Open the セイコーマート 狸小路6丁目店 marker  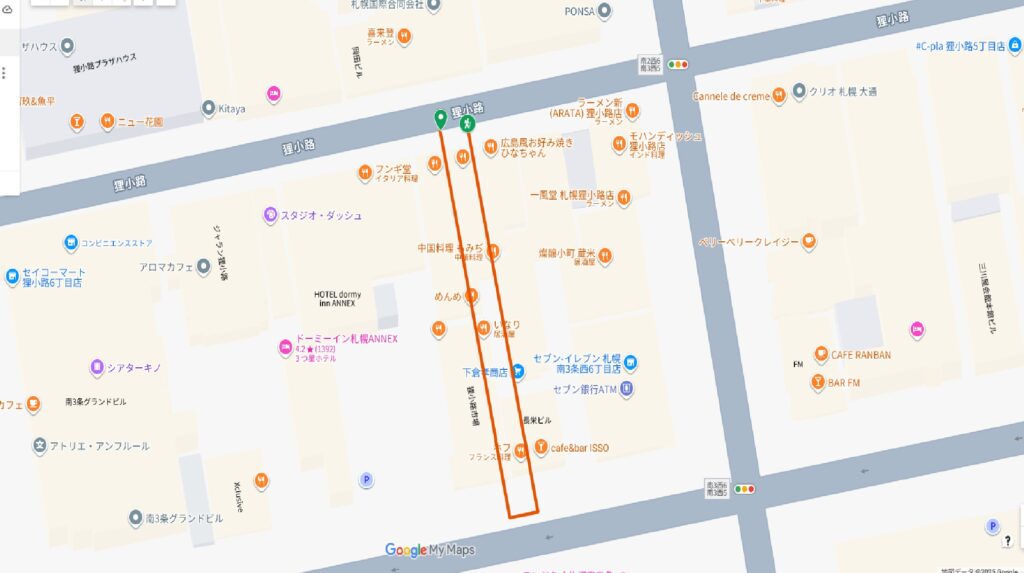12,277
